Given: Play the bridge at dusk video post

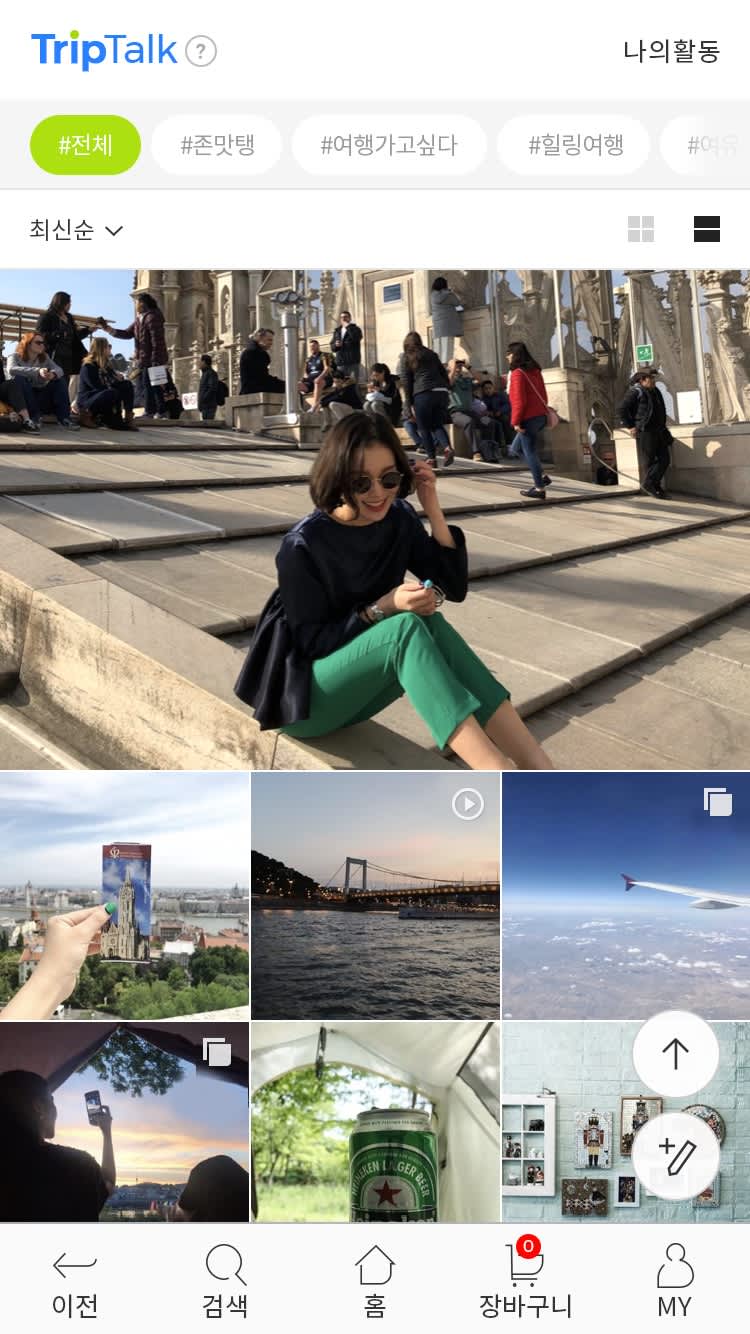Looking at the screenshot, I should click(375, 896).
